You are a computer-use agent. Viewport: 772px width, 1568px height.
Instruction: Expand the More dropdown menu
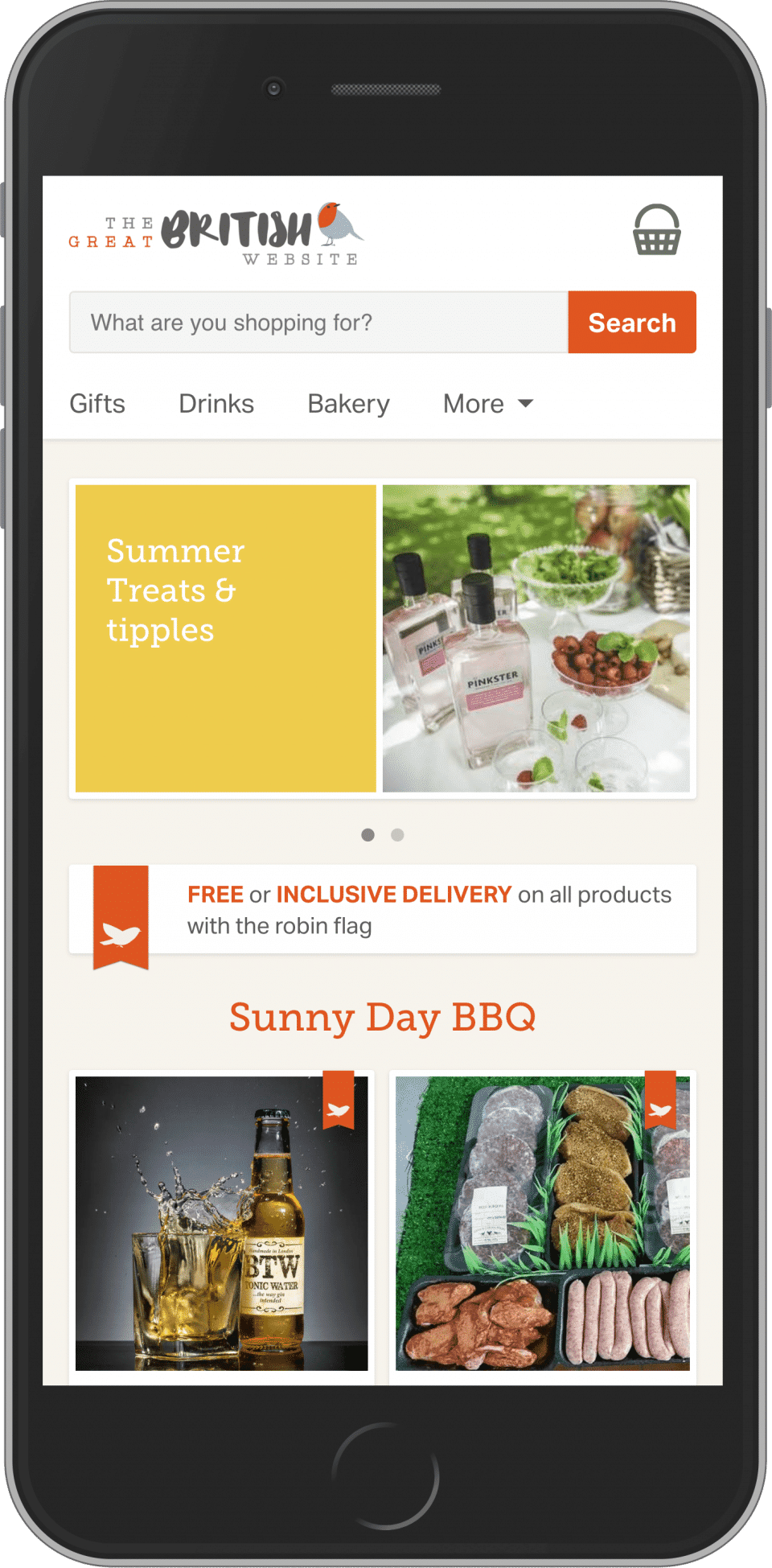pyautogui.click(x=487, y=404)
